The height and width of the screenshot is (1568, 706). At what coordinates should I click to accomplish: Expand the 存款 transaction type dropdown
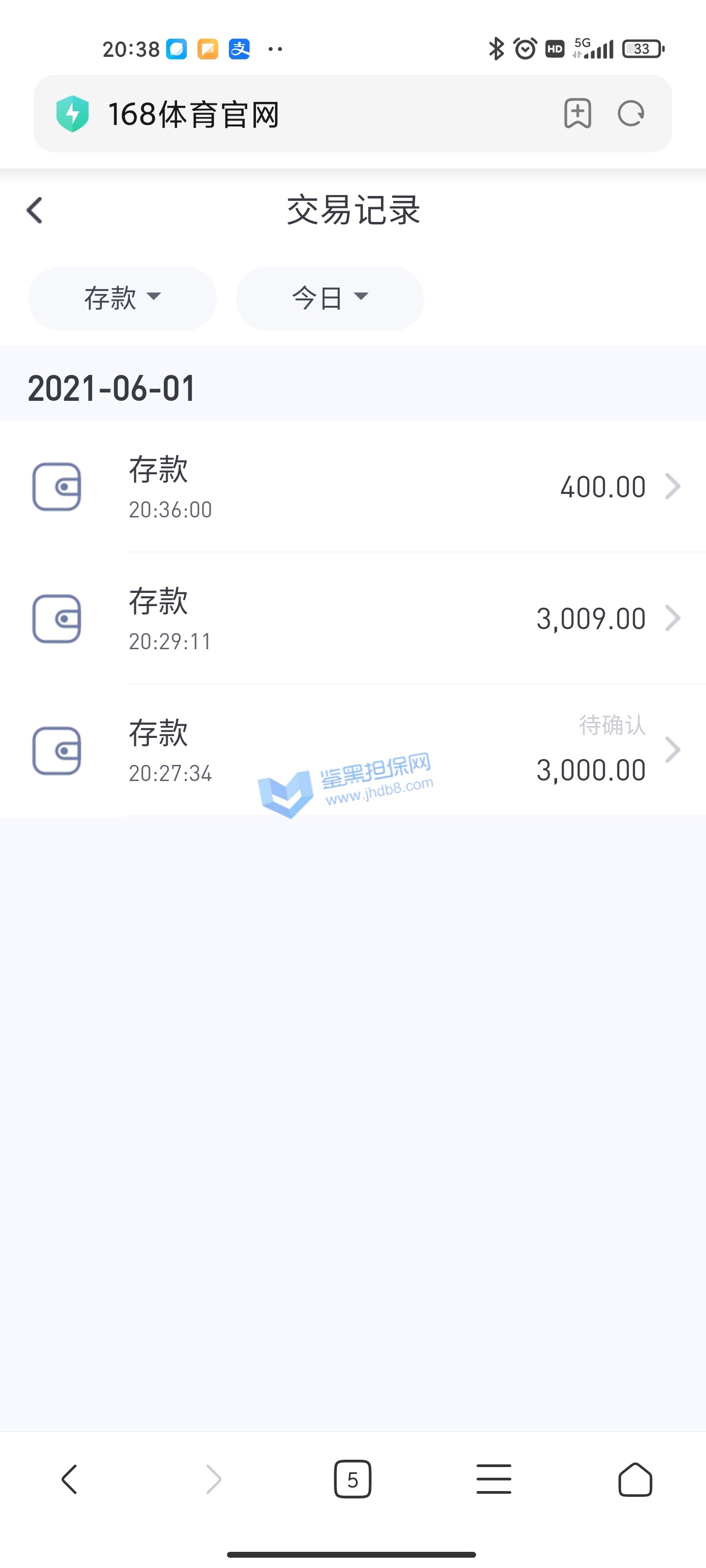(123, 298)
